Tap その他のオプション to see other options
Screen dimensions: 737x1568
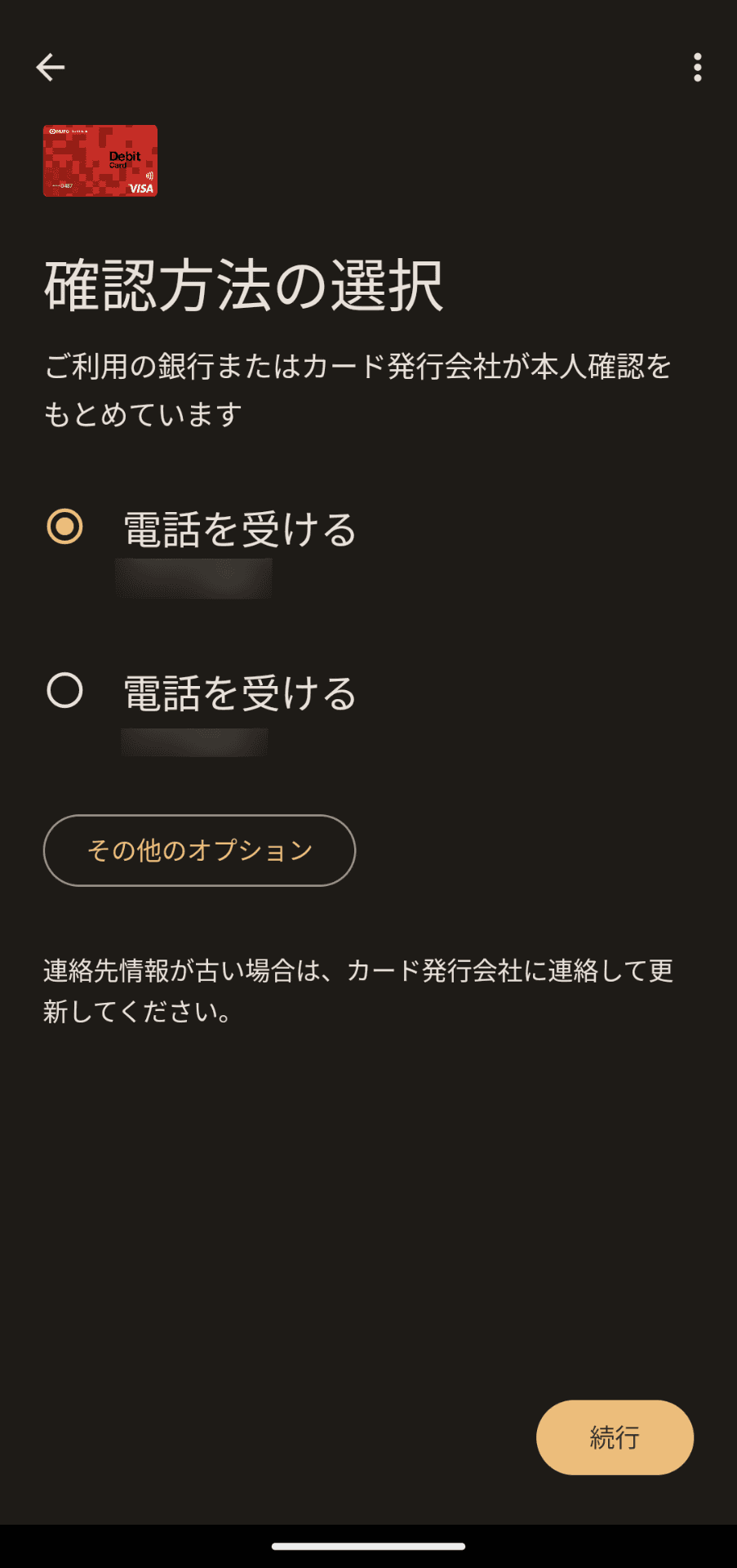(199, 850)
